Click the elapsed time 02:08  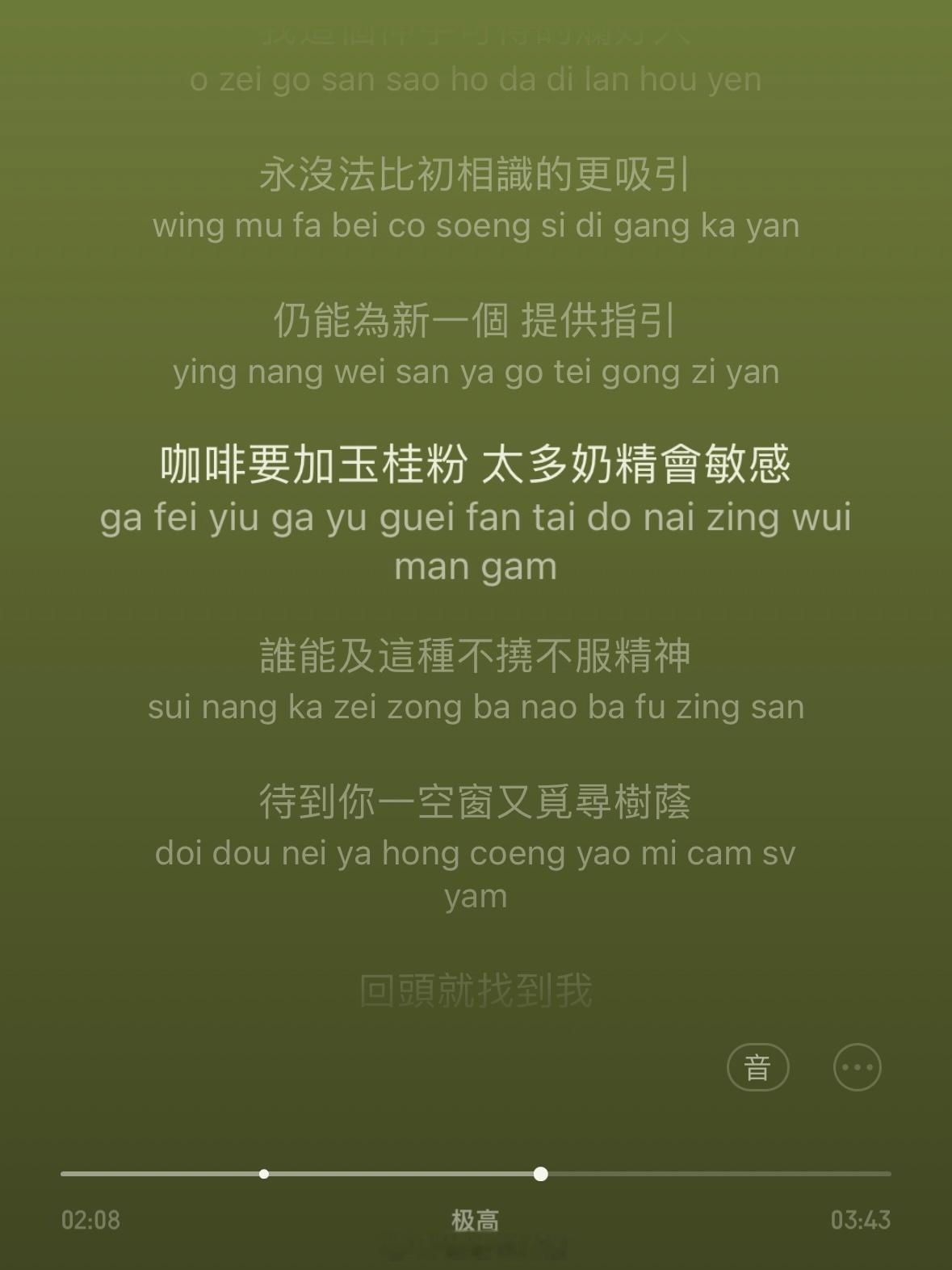click(91, 1222)
